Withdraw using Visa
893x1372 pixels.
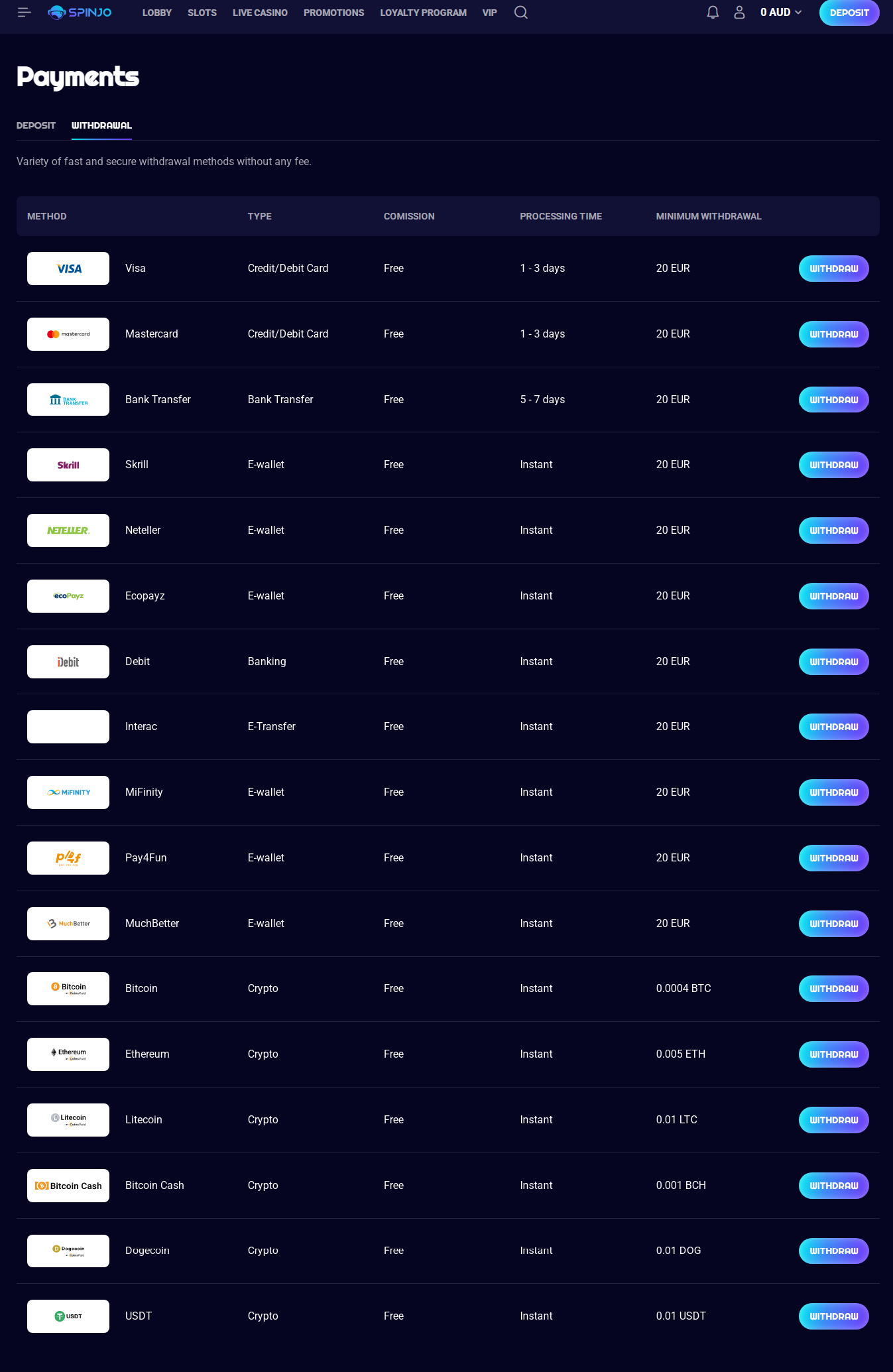pos(833,269)
